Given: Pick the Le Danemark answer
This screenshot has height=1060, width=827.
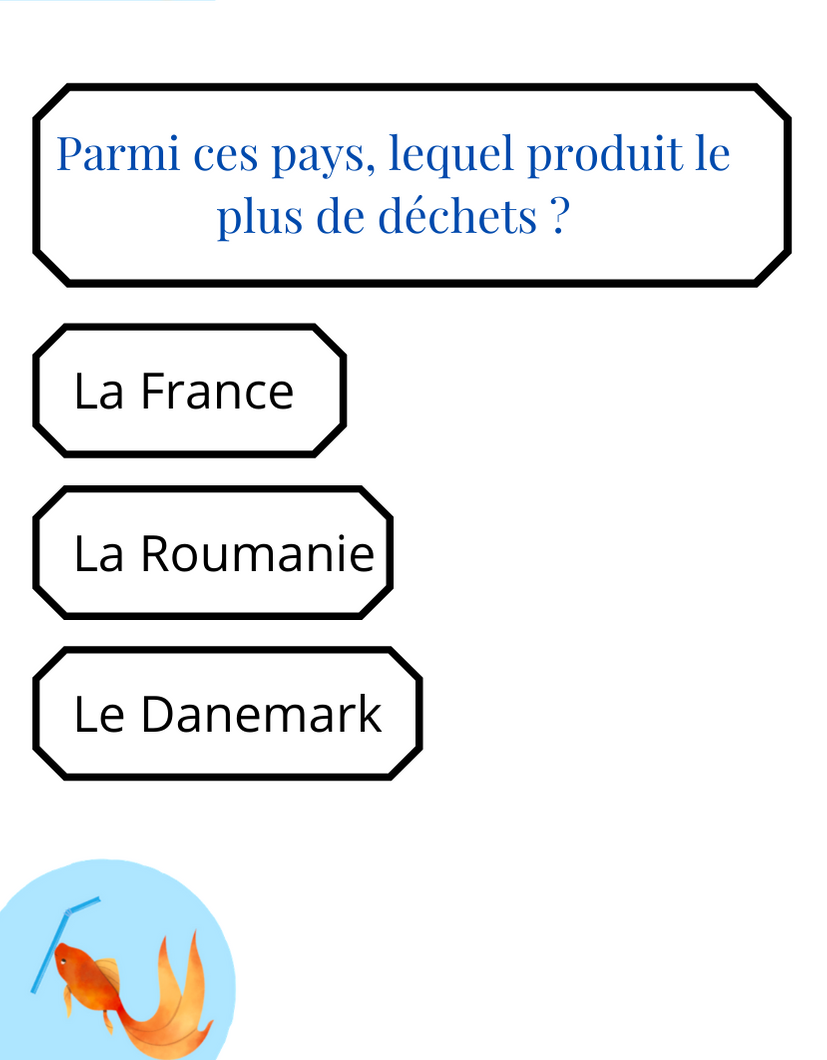Looking at the screenshot, I should pyautogui.click(x=227, y=714).
